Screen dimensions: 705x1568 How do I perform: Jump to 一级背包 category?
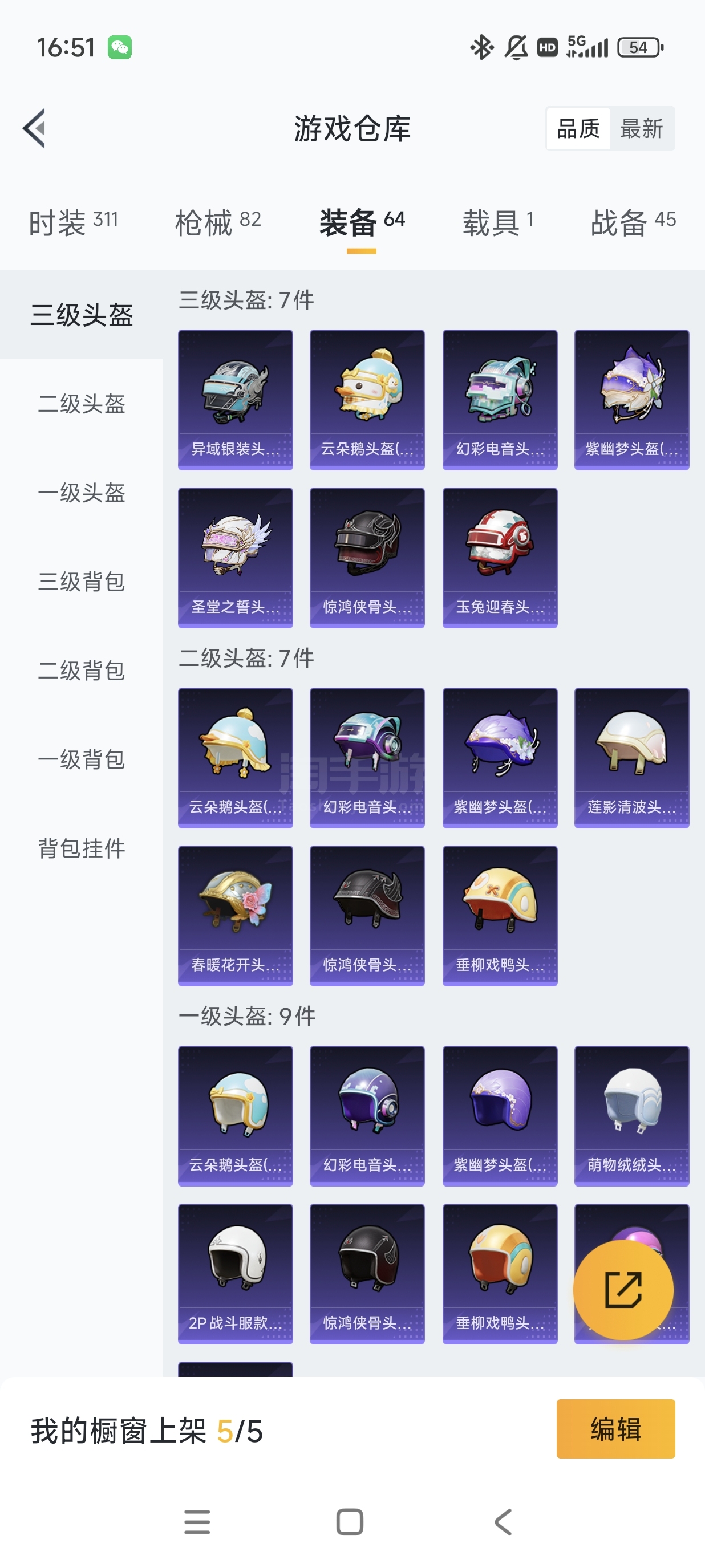point(82,759)
